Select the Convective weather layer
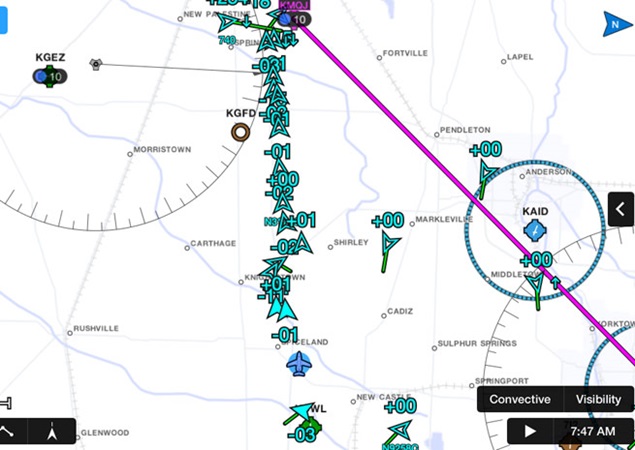Viewport: 635px width, 450px height. click(x=519, y=399)
